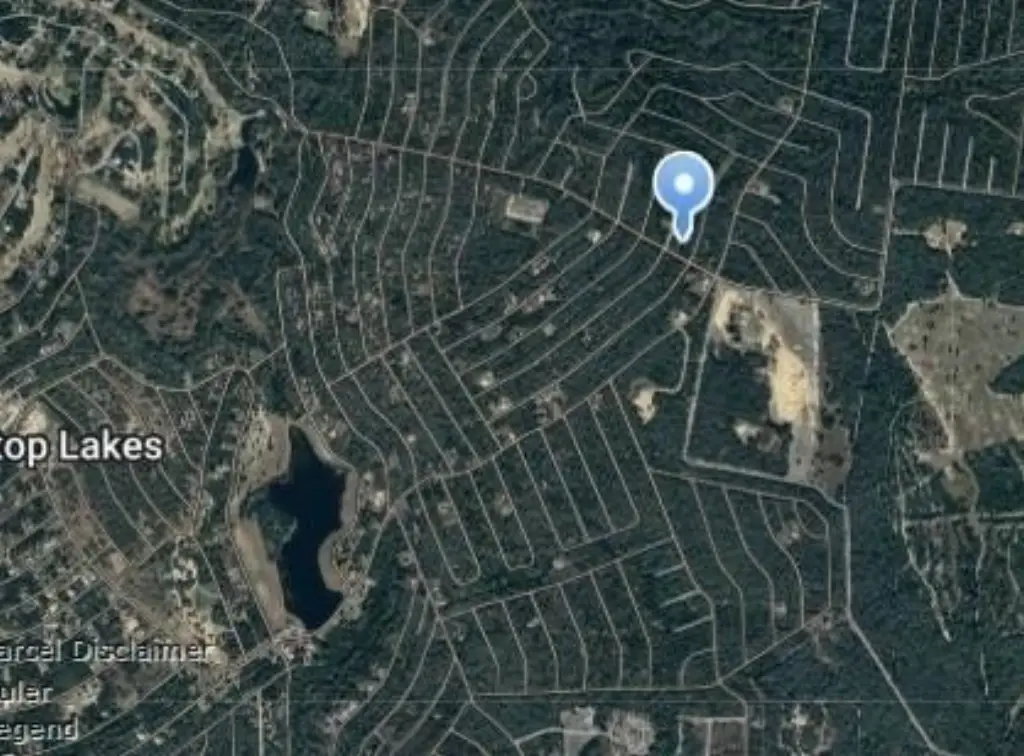Screen dimensions: 1024x756
Task: Show the map Legend
Action: [38, 730]
